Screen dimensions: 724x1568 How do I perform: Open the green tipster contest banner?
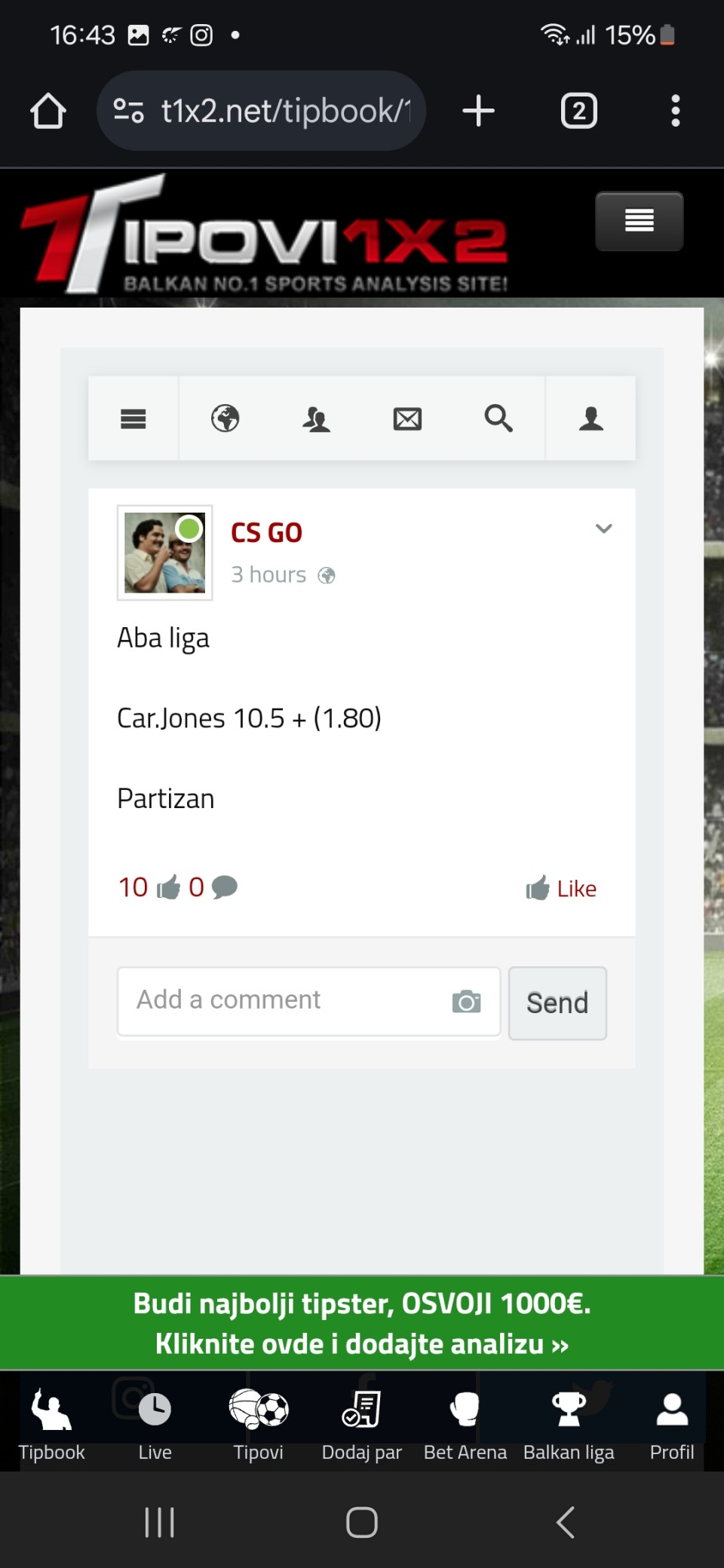tap(362, 1323)
